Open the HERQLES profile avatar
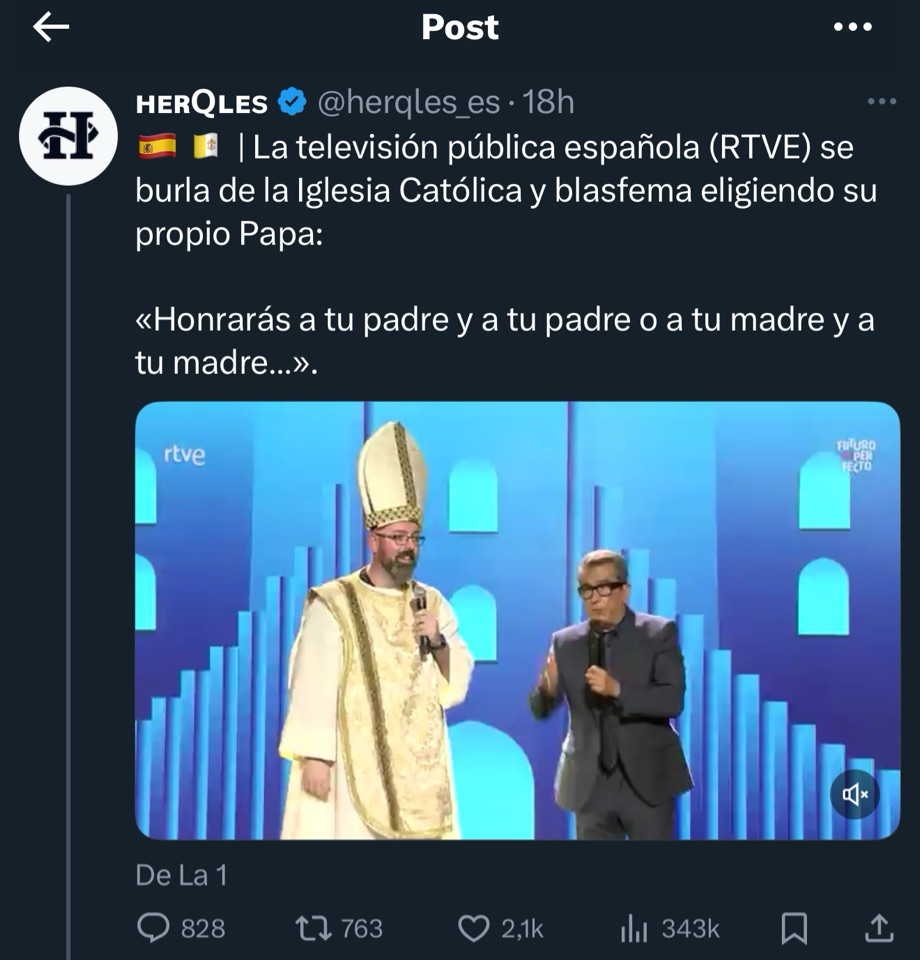 [69, 135]
